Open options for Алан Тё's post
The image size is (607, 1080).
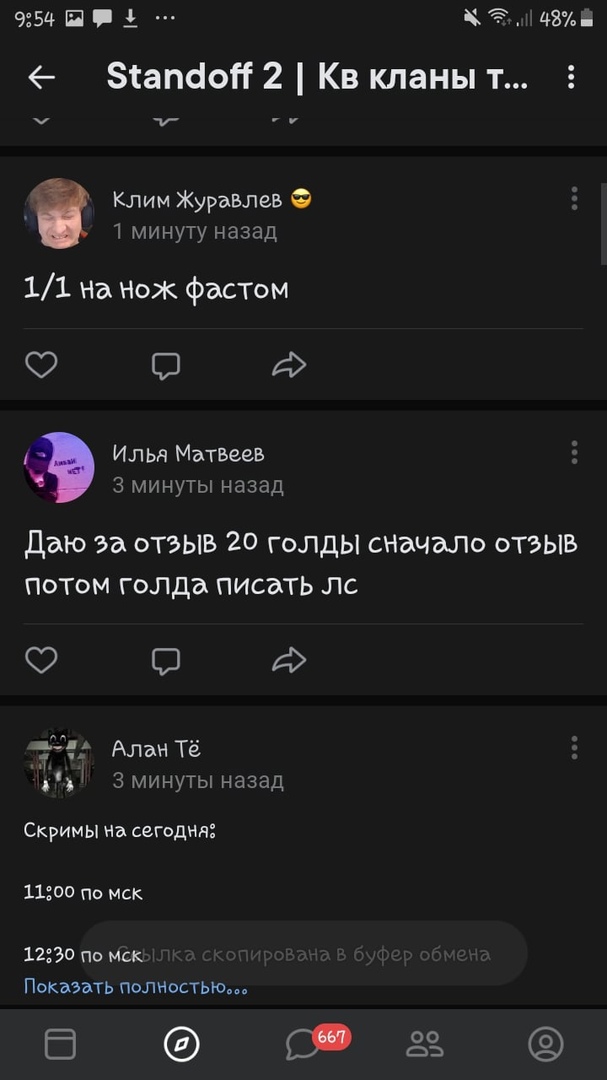click(574, 747)
